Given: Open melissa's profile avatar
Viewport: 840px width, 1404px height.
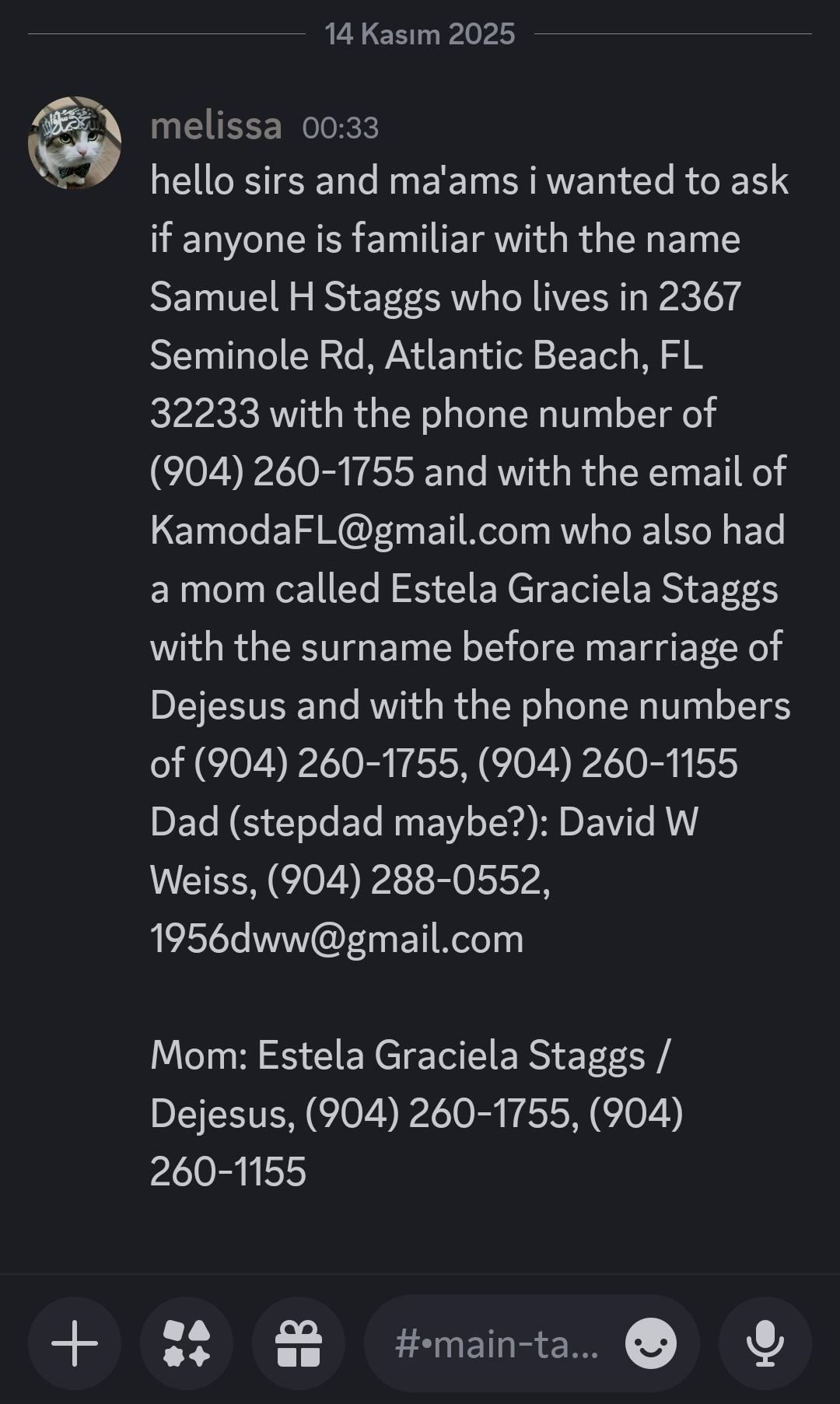Looking at the screenshot, I should (75, 142).
